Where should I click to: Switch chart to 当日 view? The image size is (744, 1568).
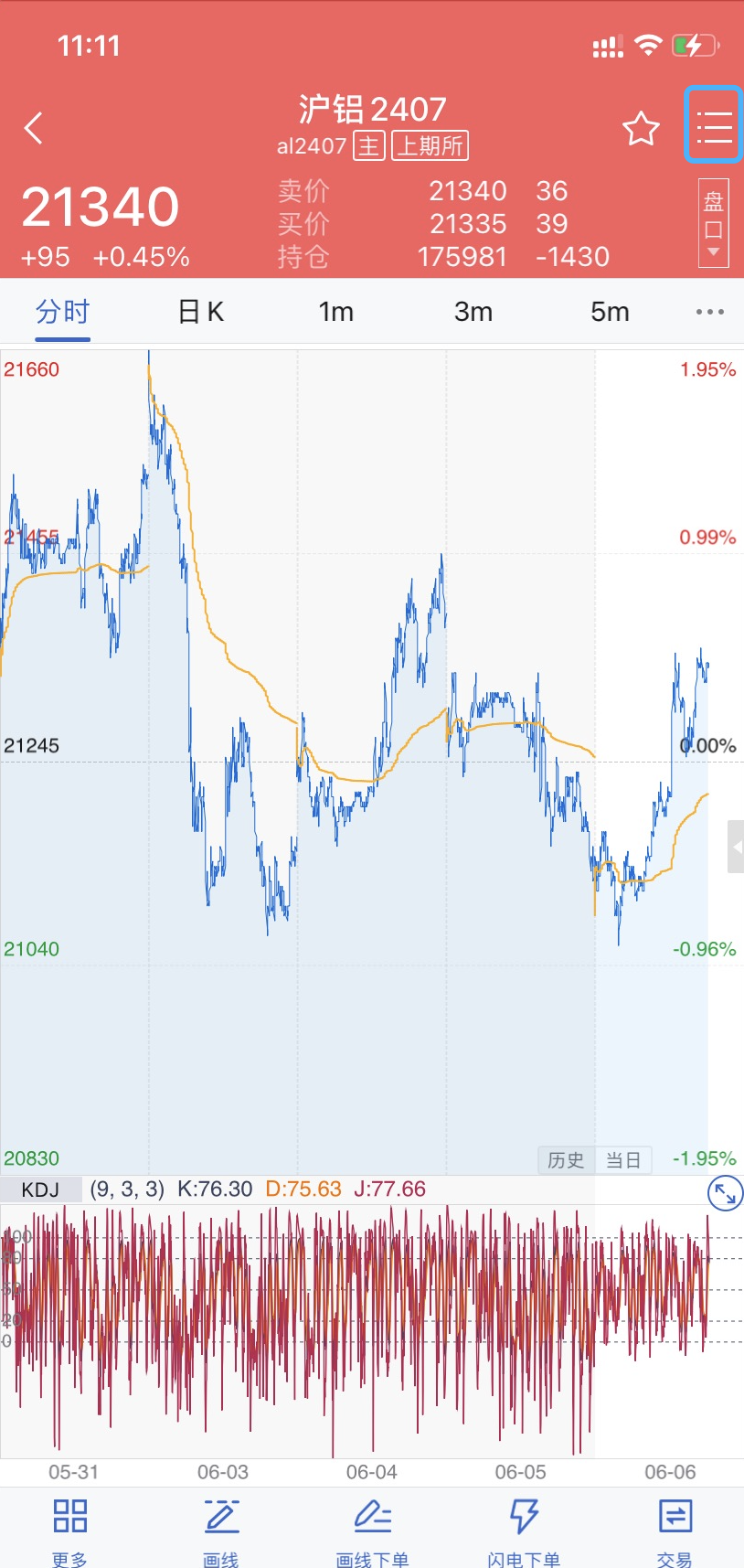(623, 1160)
